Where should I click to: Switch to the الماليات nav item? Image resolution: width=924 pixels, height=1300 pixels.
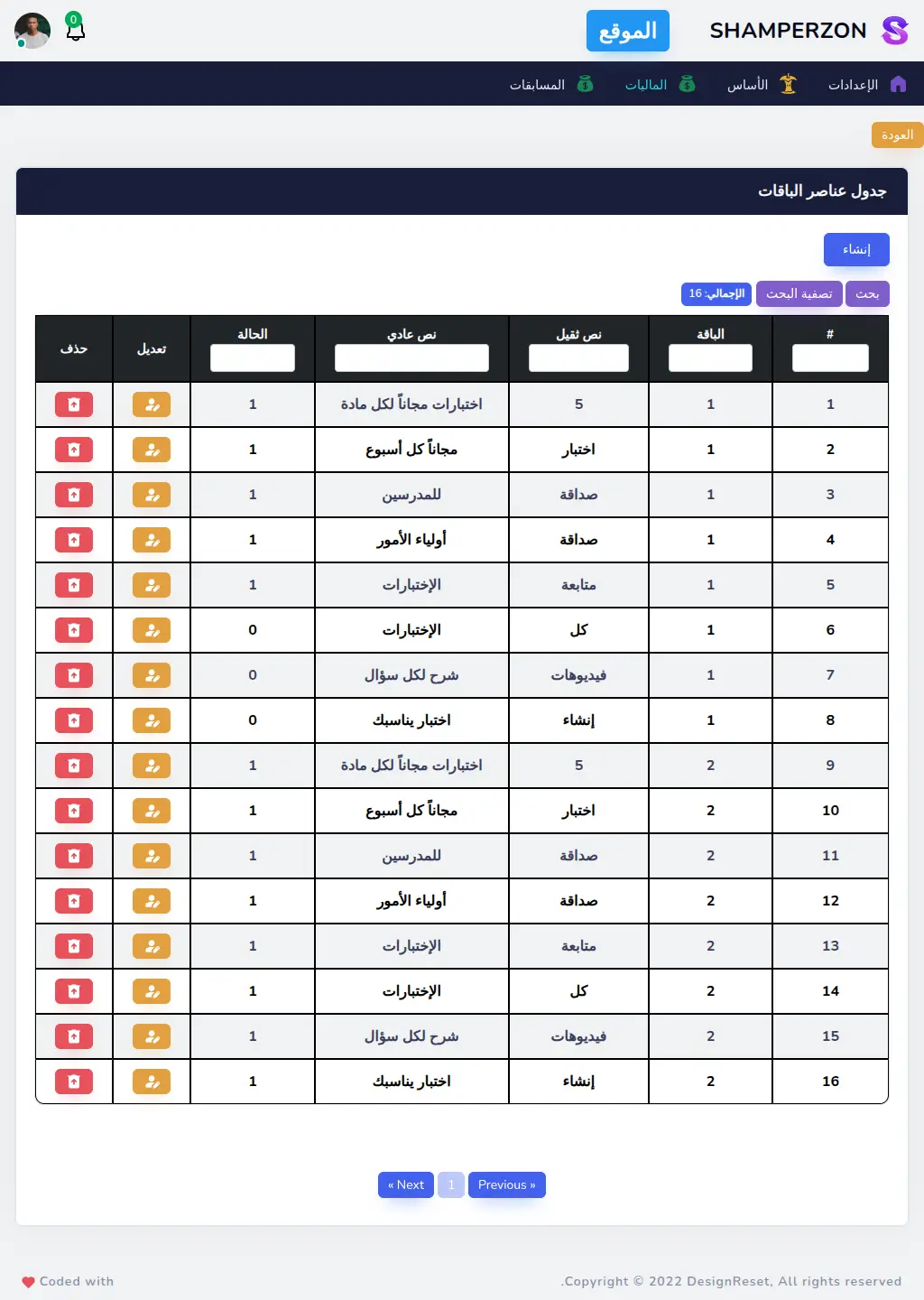[x=660, y=84]
